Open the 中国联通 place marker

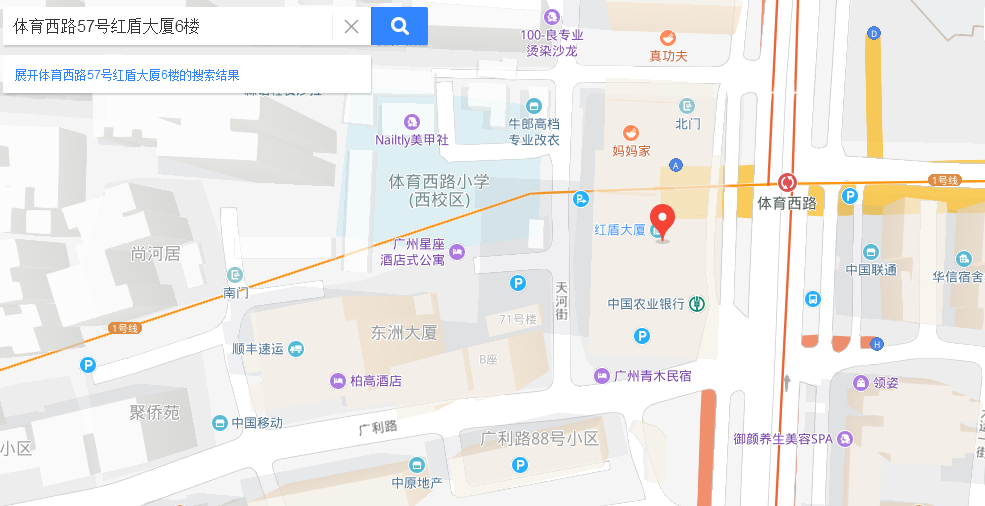coord(870,252)
